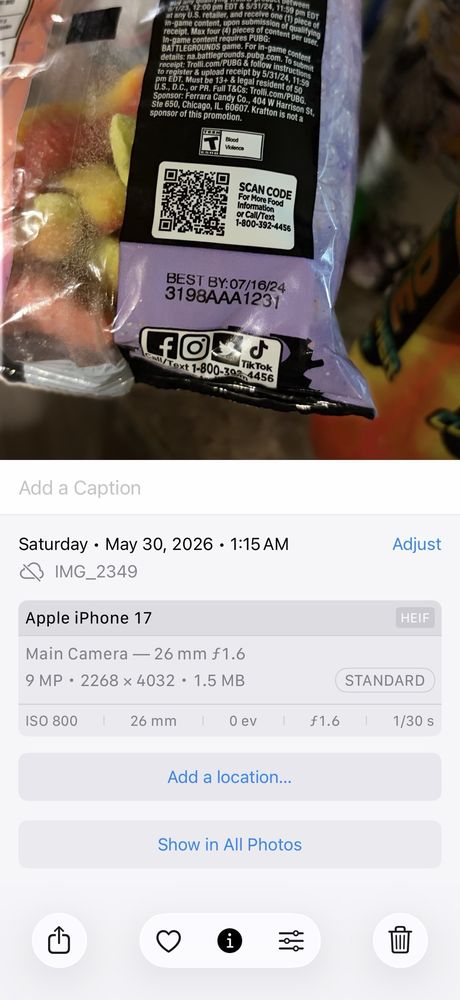The image size is (460, 1000).
Task: Add a location to this photo
Action: (x=230, y=777)
